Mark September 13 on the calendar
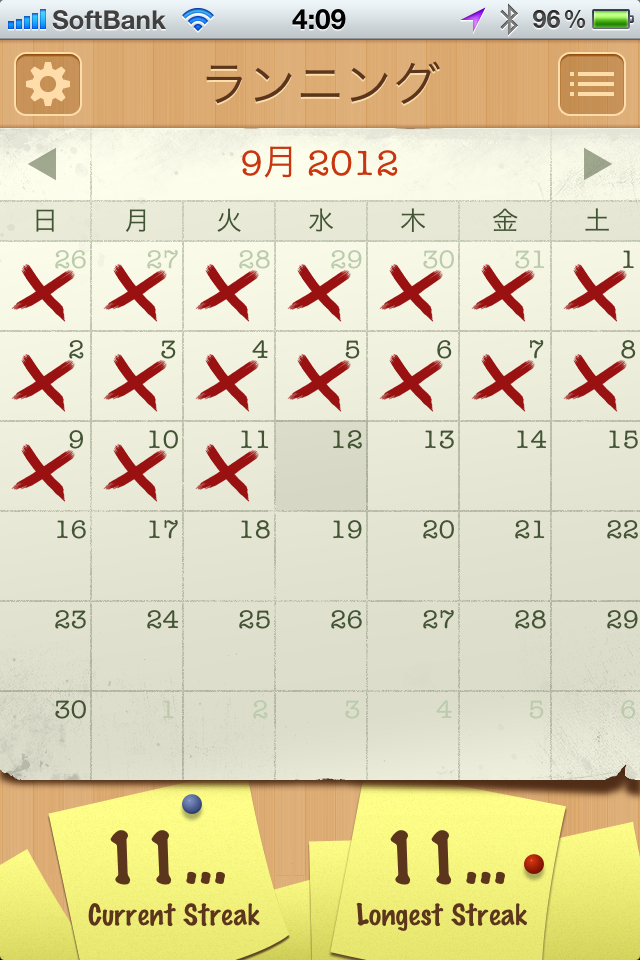Image resolution: width=640 pixels, height=960 pixels. coord(413,466)
